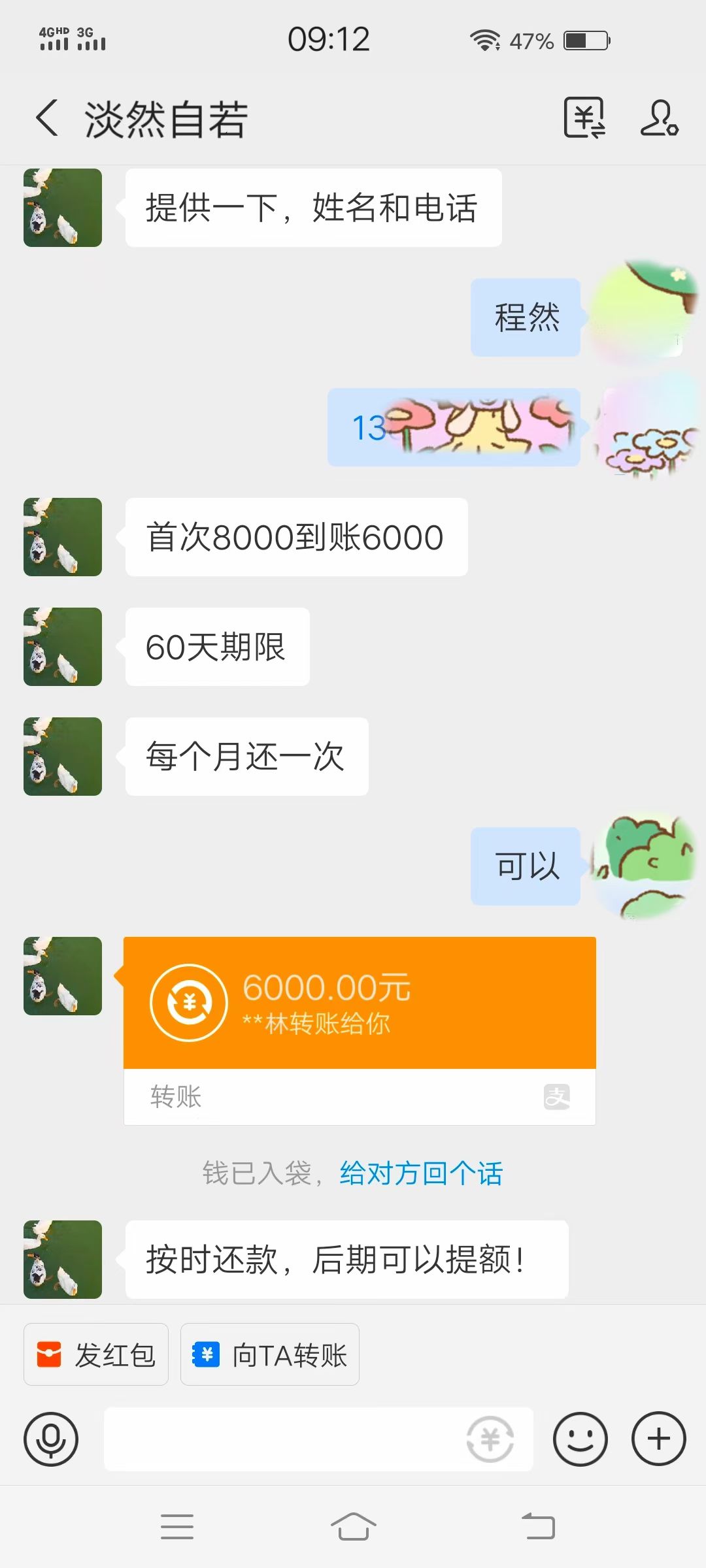Image resolution: width=706 pixels, height=1568 pixels.
Task: Switch to voice input with the microphone icon
Action: (51, 1439)
